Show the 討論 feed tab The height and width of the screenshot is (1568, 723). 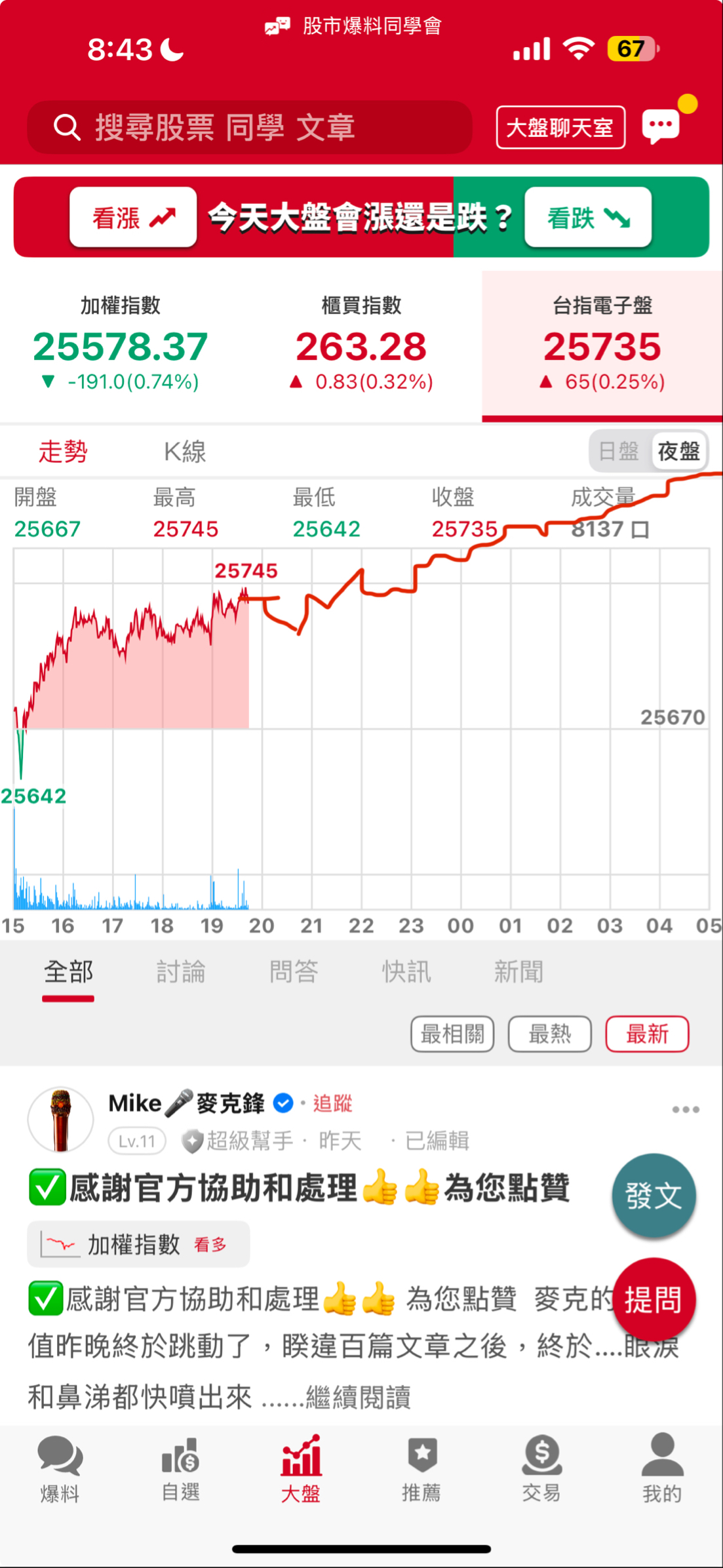[x=181, y=971]
